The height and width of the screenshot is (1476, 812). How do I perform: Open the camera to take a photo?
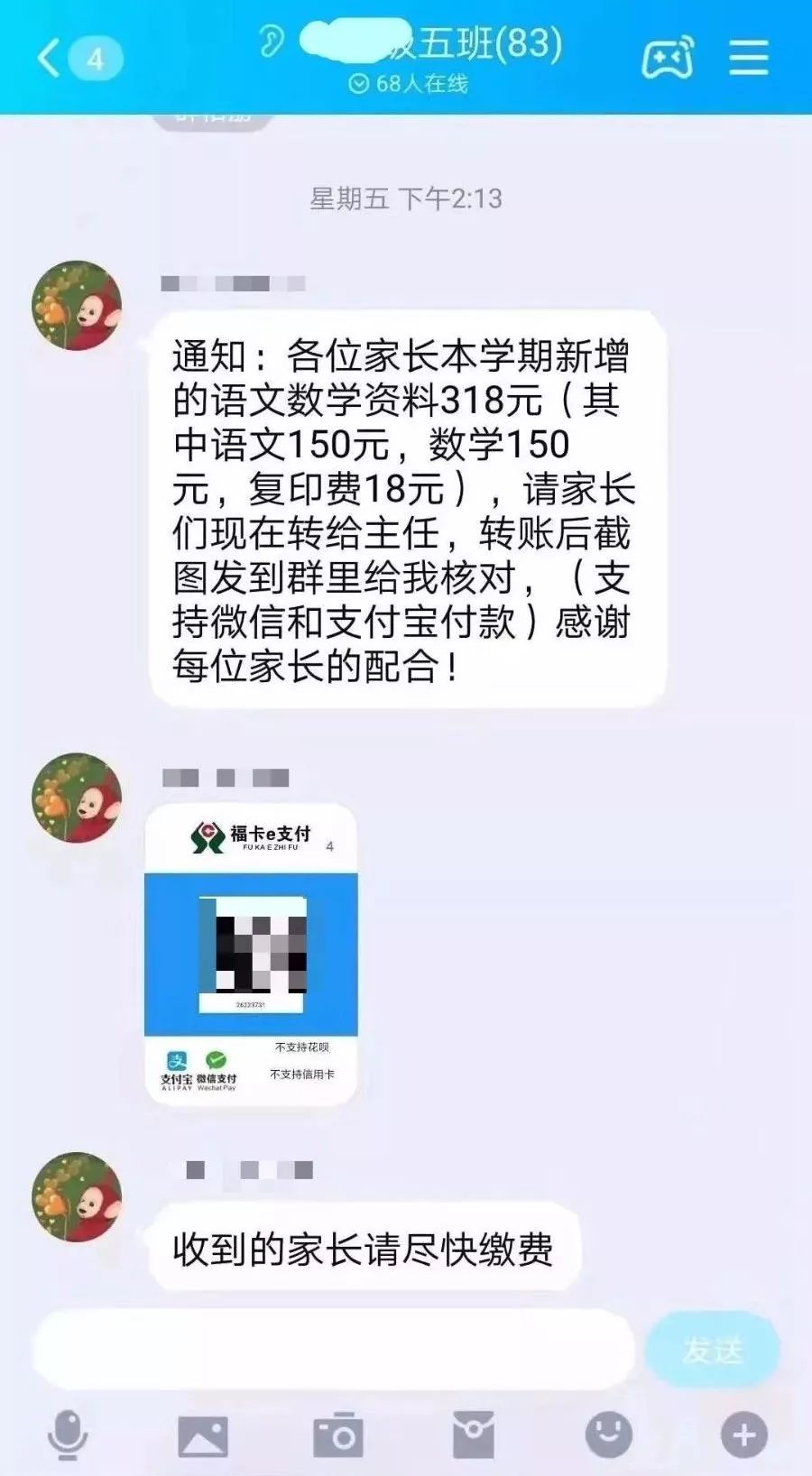click(338, 1434)
